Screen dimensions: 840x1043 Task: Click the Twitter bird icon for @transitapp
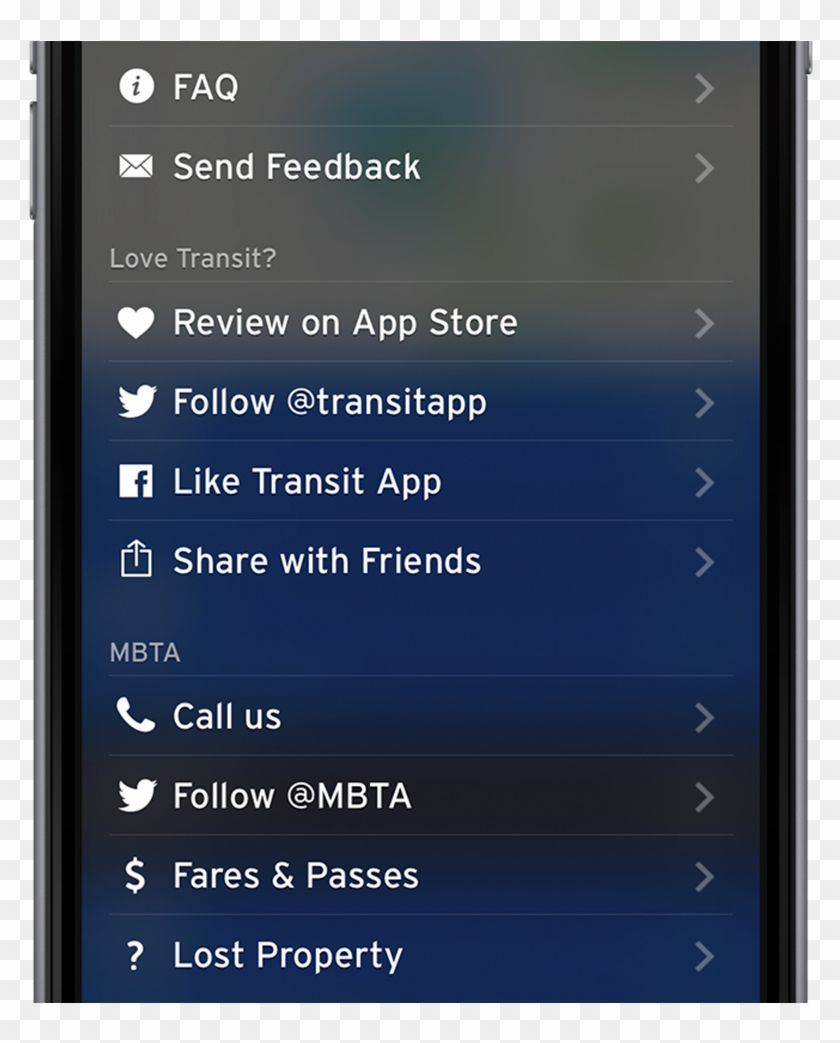point(134,402)
